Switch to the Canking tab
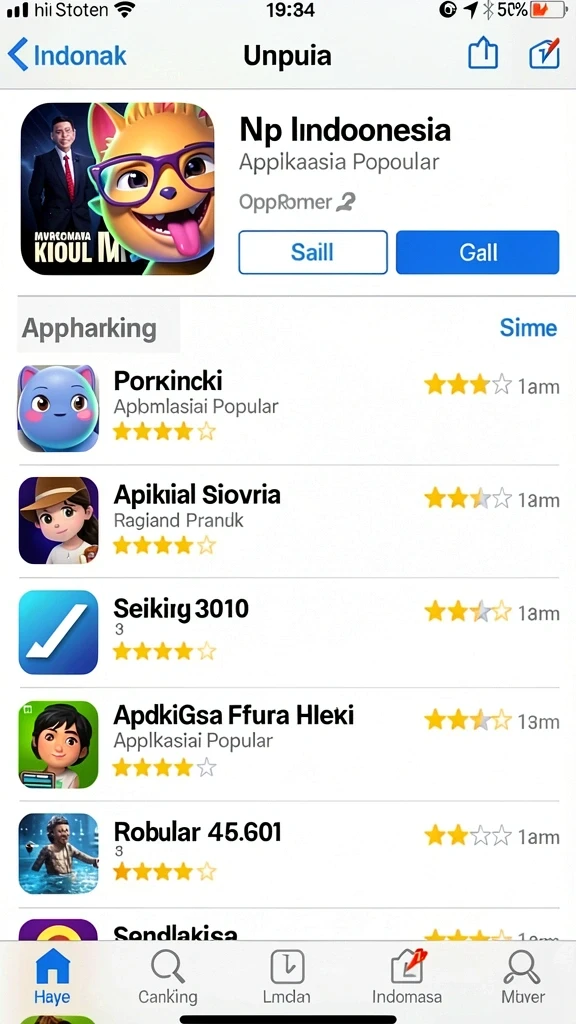Image resolution: width=576 pixels, height=1024 pixels. 167,976
